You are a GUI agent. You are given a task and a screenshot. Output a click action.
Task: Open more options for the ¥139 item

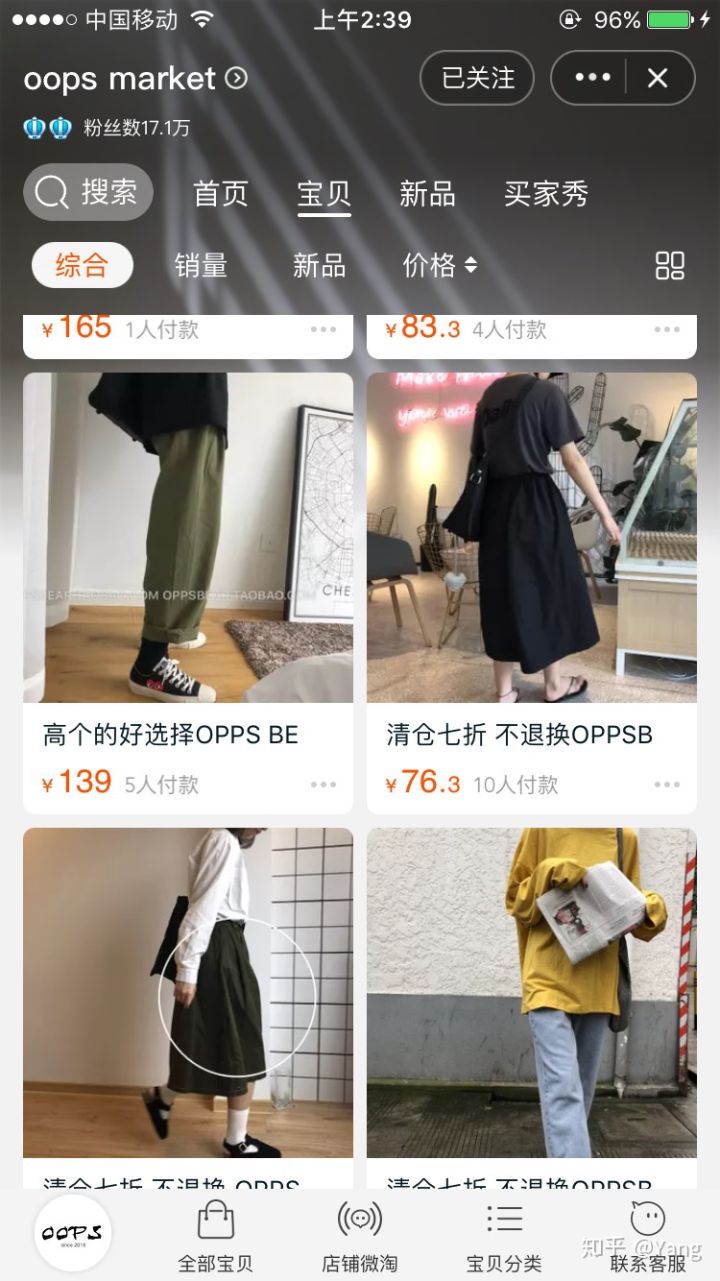323,785
